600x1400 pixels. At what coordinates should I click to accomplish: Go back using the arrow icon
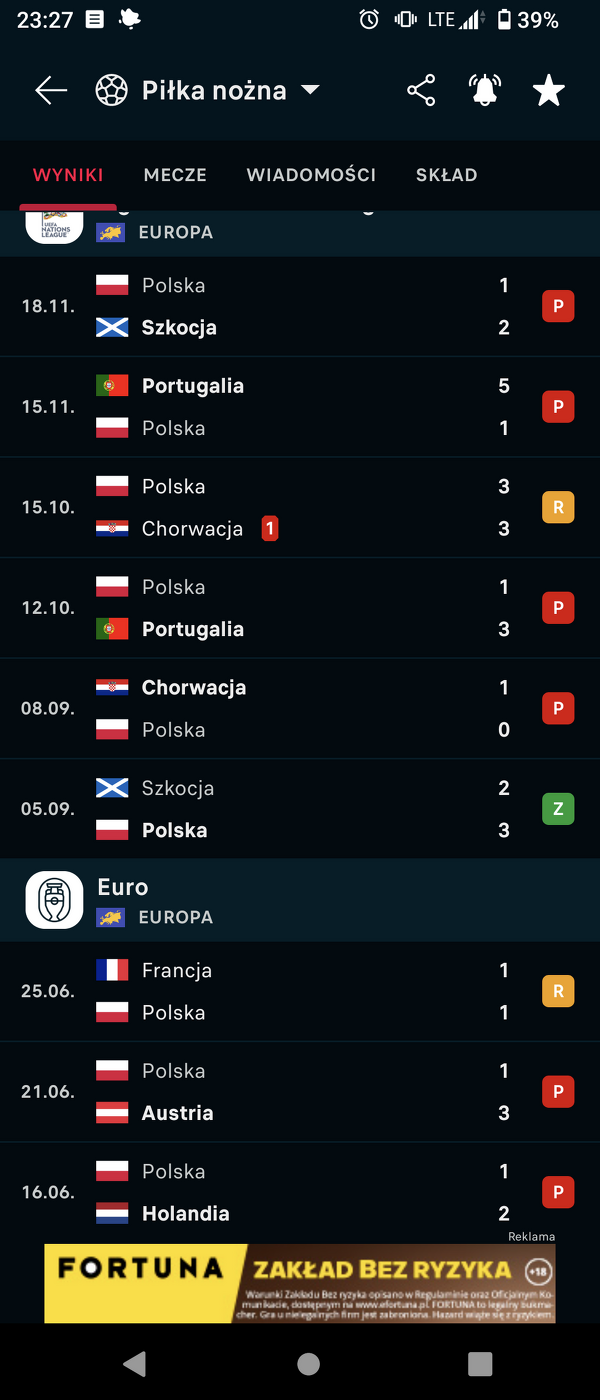[x=51, y=91]
